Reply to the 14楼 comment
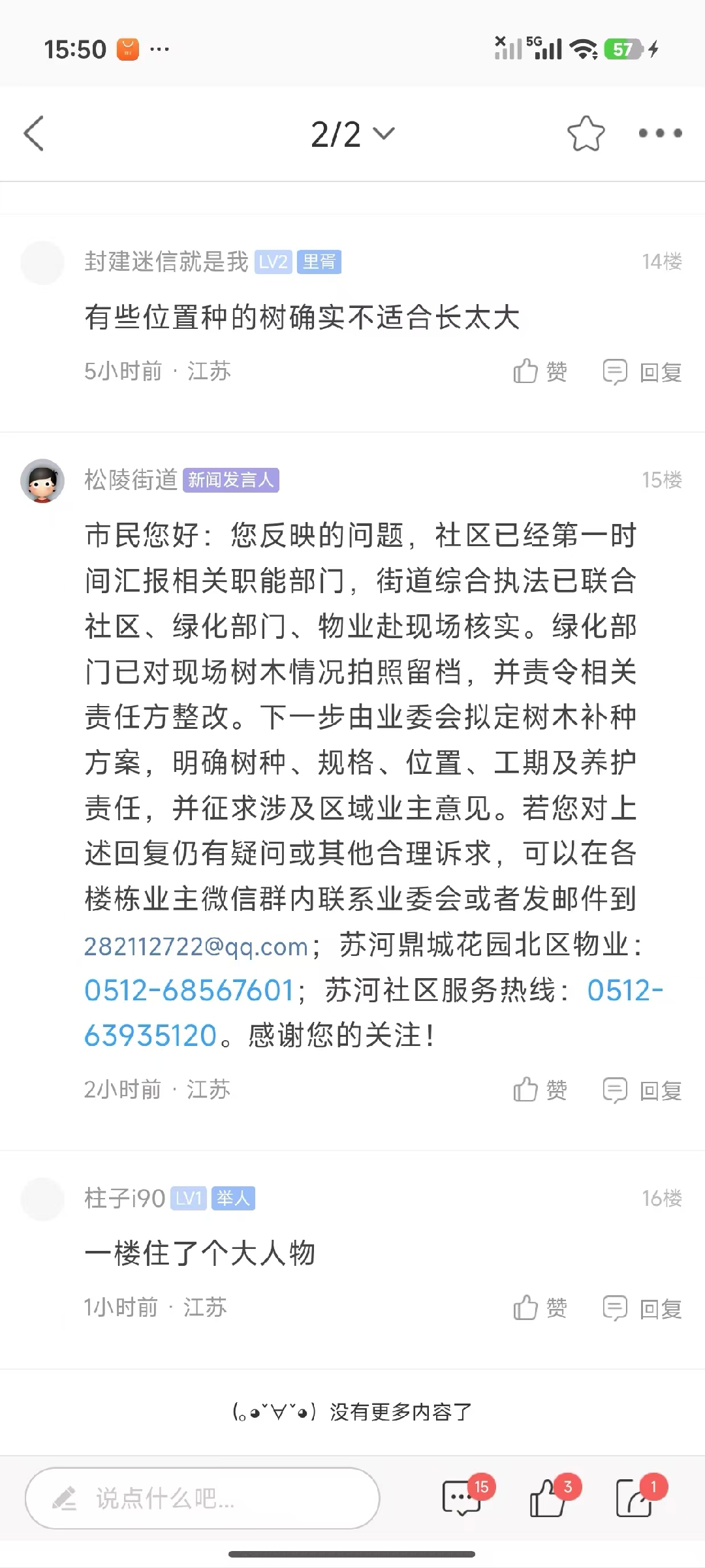Screen dimensions: 705x1568 point(642,372)
